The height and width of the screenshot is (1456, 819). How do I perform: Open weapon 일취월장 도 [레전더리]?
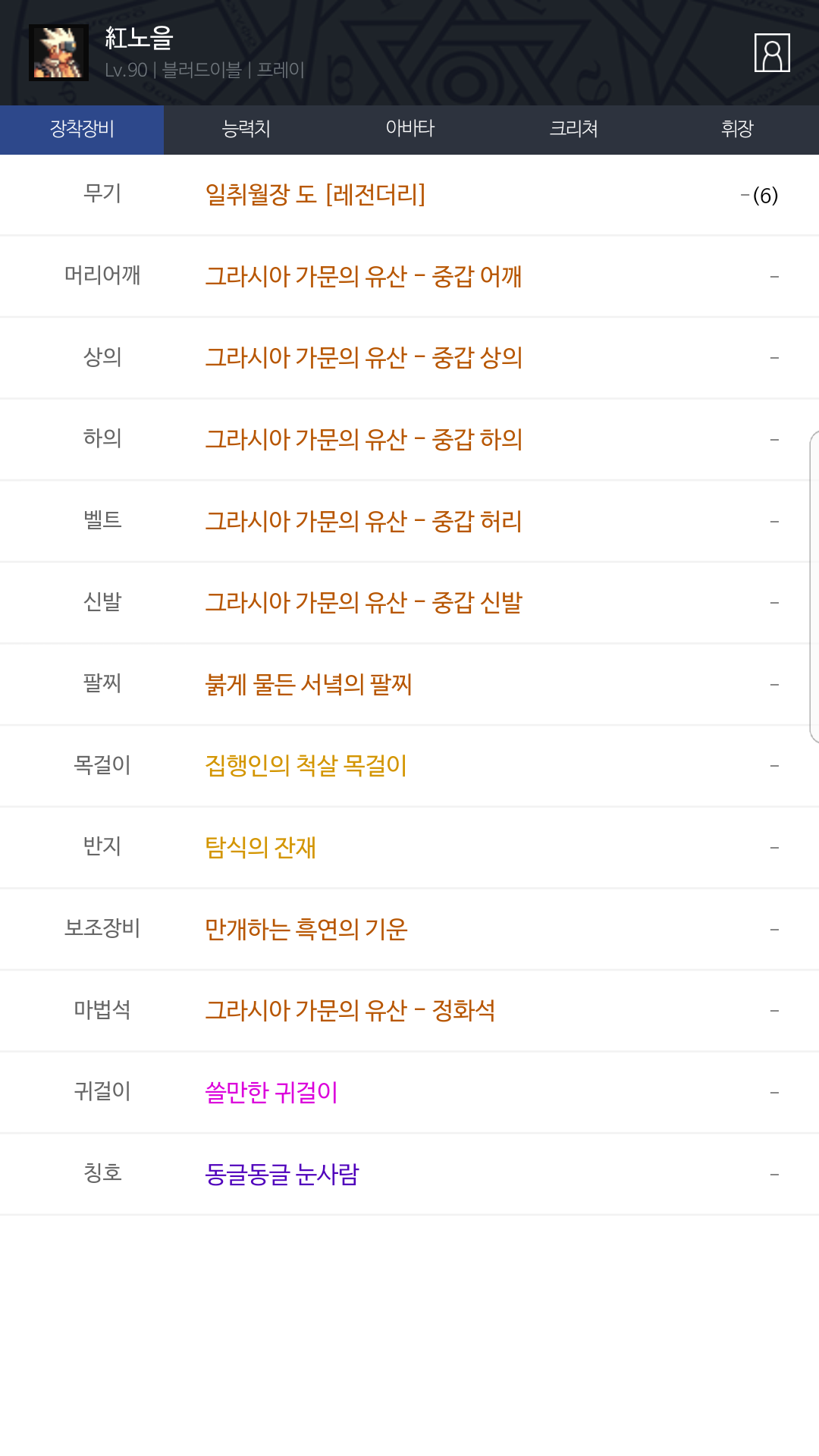coord(315,195)
